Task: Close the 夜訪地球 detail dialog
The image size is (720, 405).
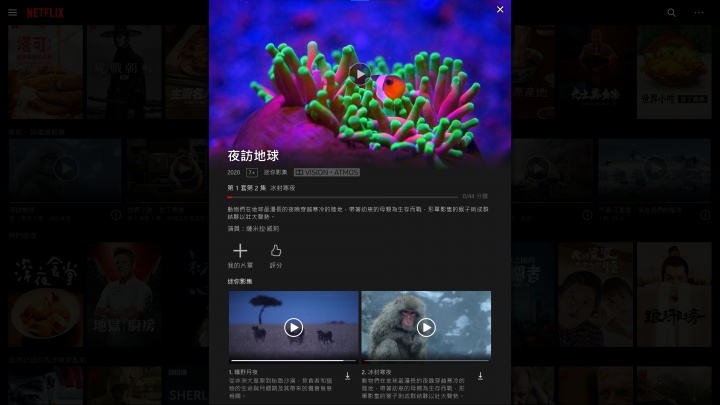Action: (500, 10)
